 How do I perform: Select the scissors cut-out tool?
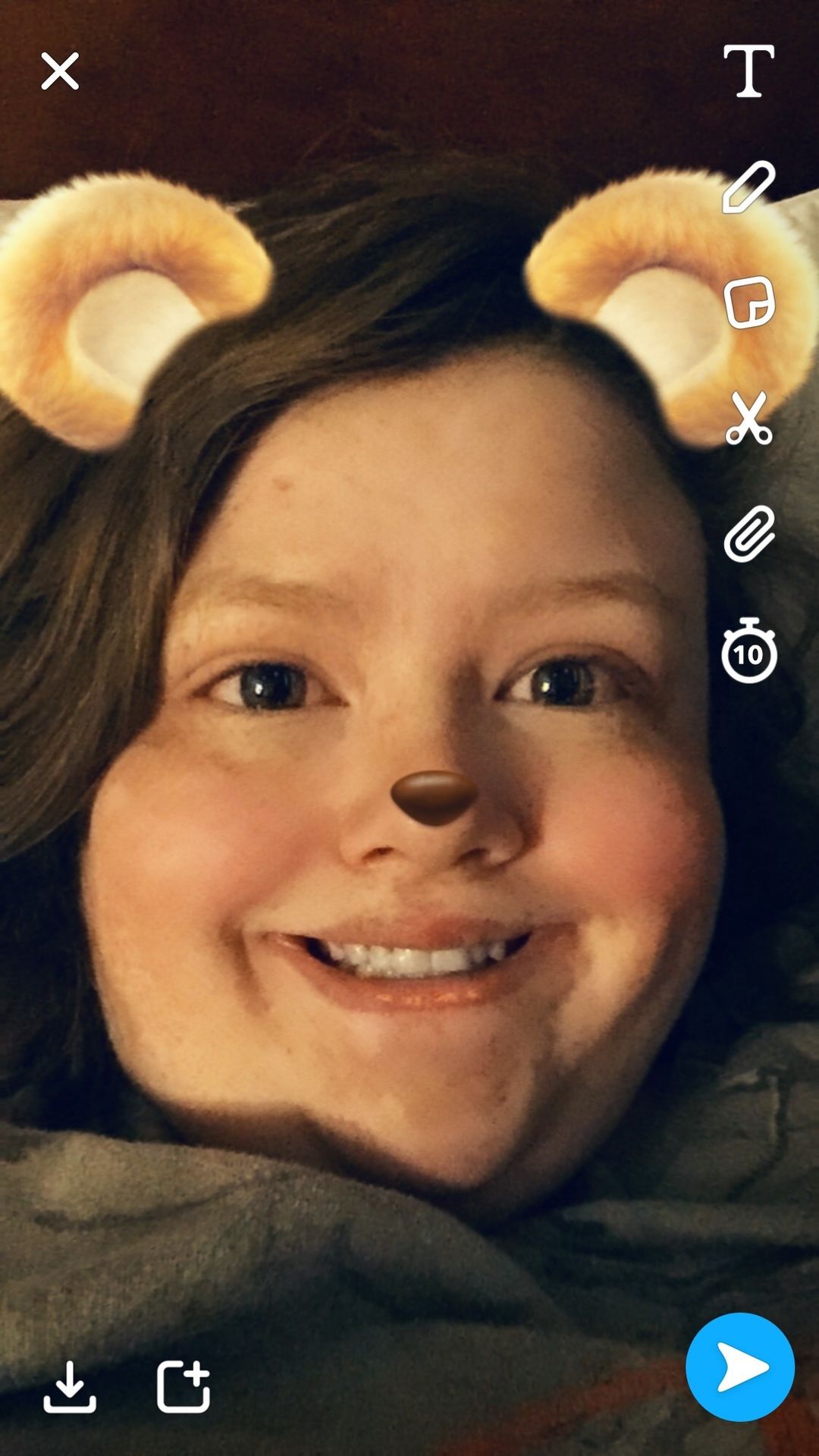pyautogui.click(x=748, y=418)
